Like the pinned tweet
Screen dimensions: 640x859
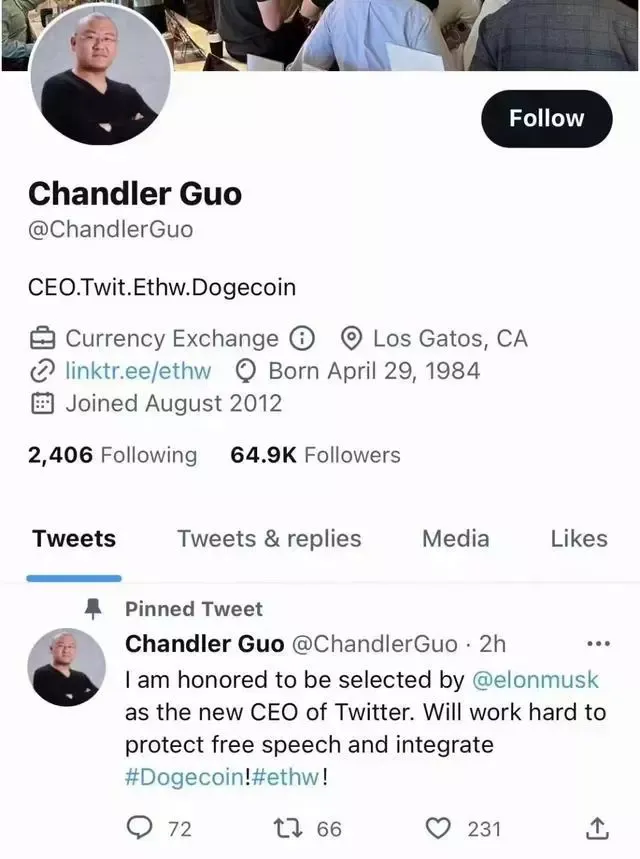[x=437, y=828]
